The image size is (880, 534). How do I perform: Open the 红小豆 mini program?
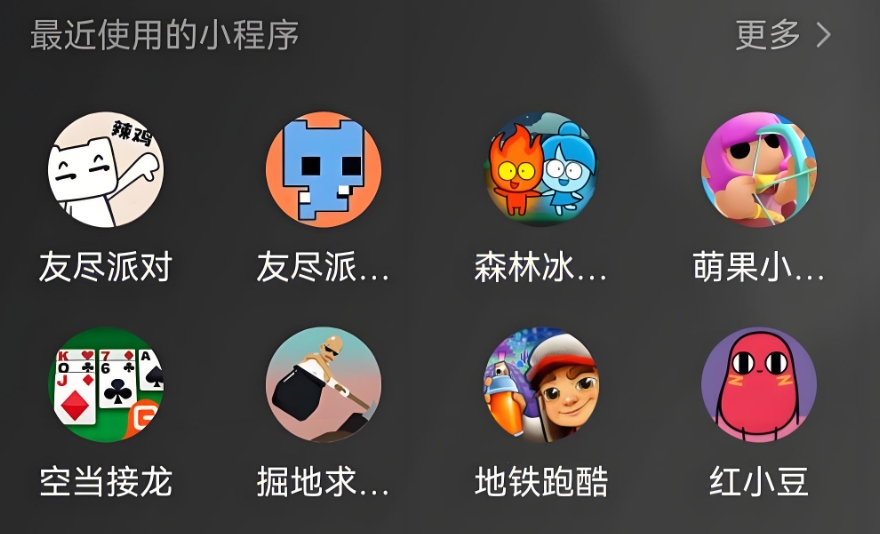[x=758, y=385]
